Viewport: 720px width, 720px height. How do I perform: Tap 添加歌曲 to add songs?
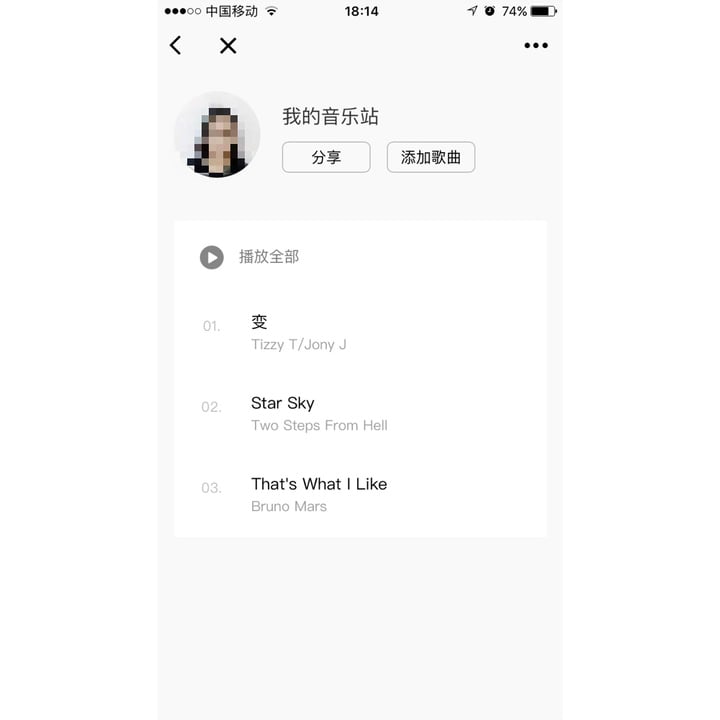tap(431, 157)
